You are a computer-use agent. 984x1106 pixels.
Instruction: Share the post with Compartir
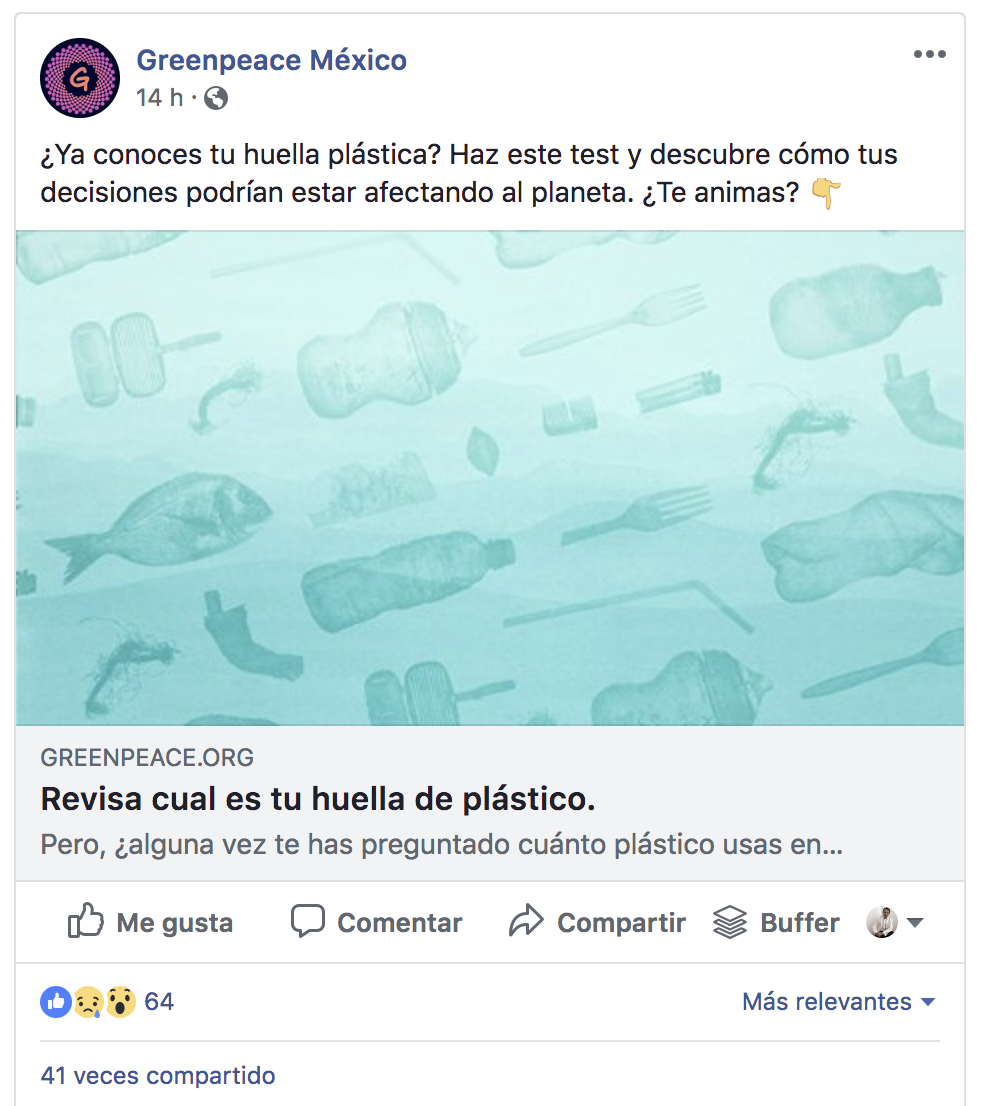point(597,922)
